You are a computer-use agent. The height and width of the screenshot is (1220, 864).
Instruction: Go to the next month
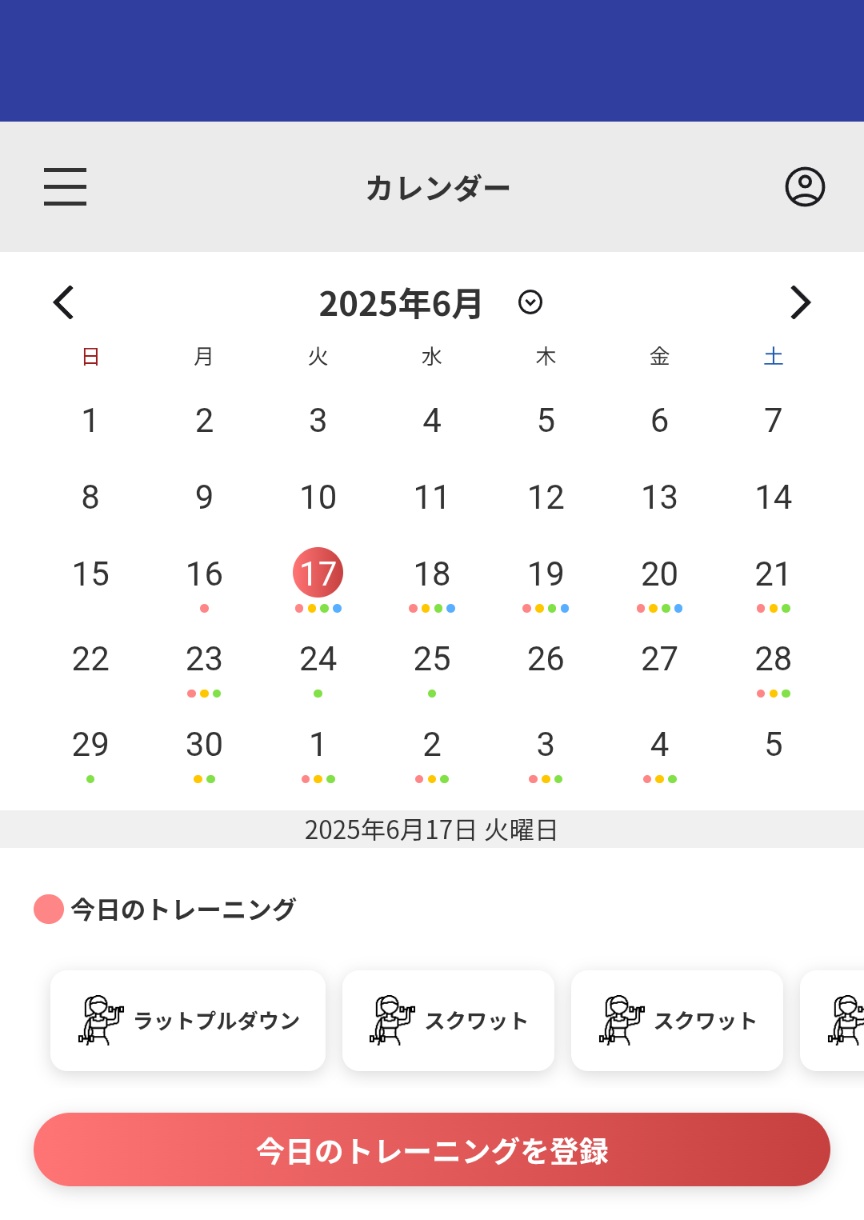pyautogui.click(x=800, y=302)
